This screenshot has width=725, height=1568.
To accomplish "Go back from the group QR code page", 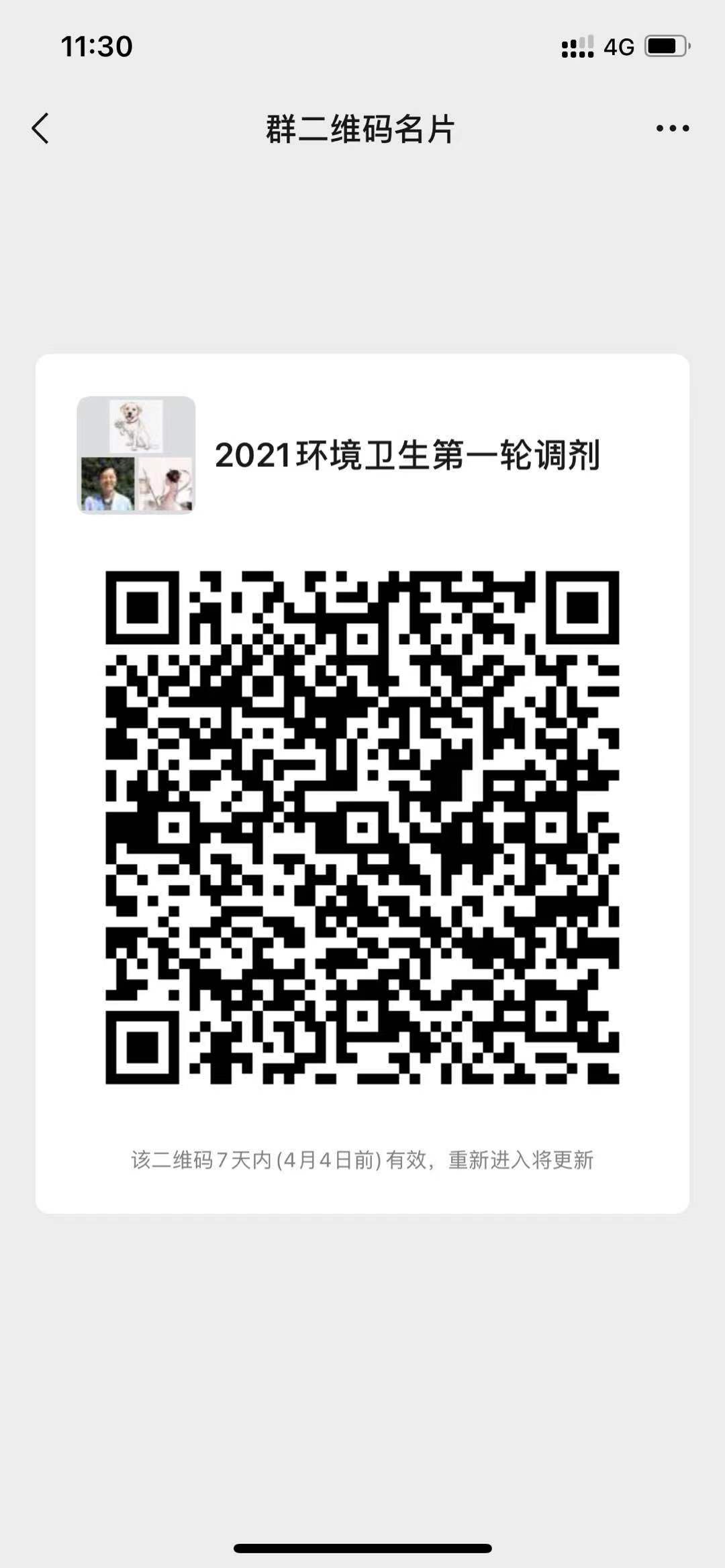I will pyautogui.click(x=40, y=128).
